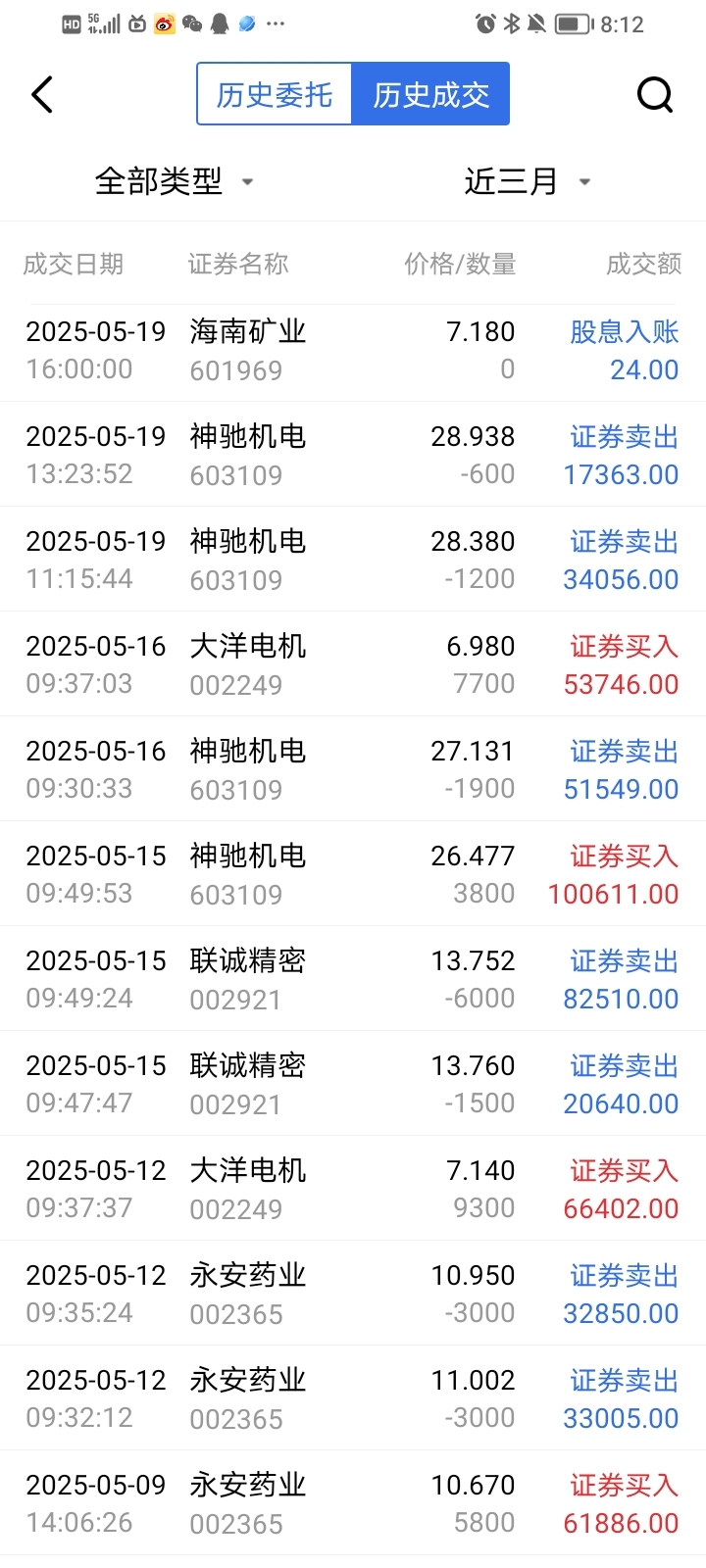Open 永安药业 buy record from 2025-05-09
Image resolution: width=706 pixels, height=1568 pixels.
[x=353, y=1503]
